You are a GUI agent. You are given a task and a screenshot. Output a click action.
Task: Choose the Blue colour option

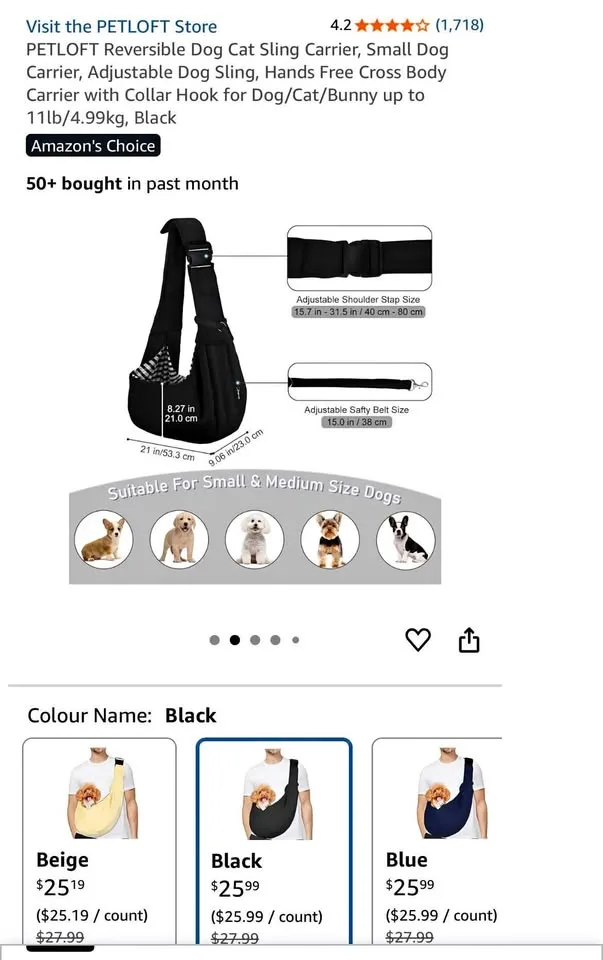438,841
